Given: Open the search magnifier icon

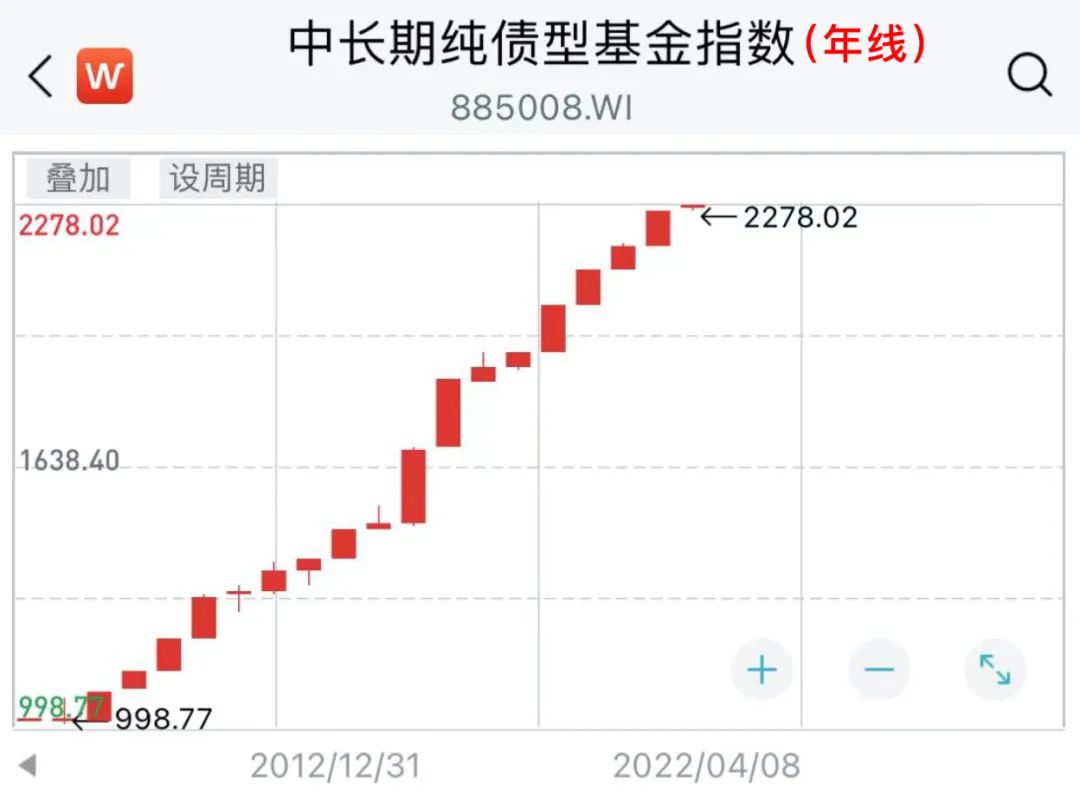Looking at the screenshot, I should [1029, 75].
